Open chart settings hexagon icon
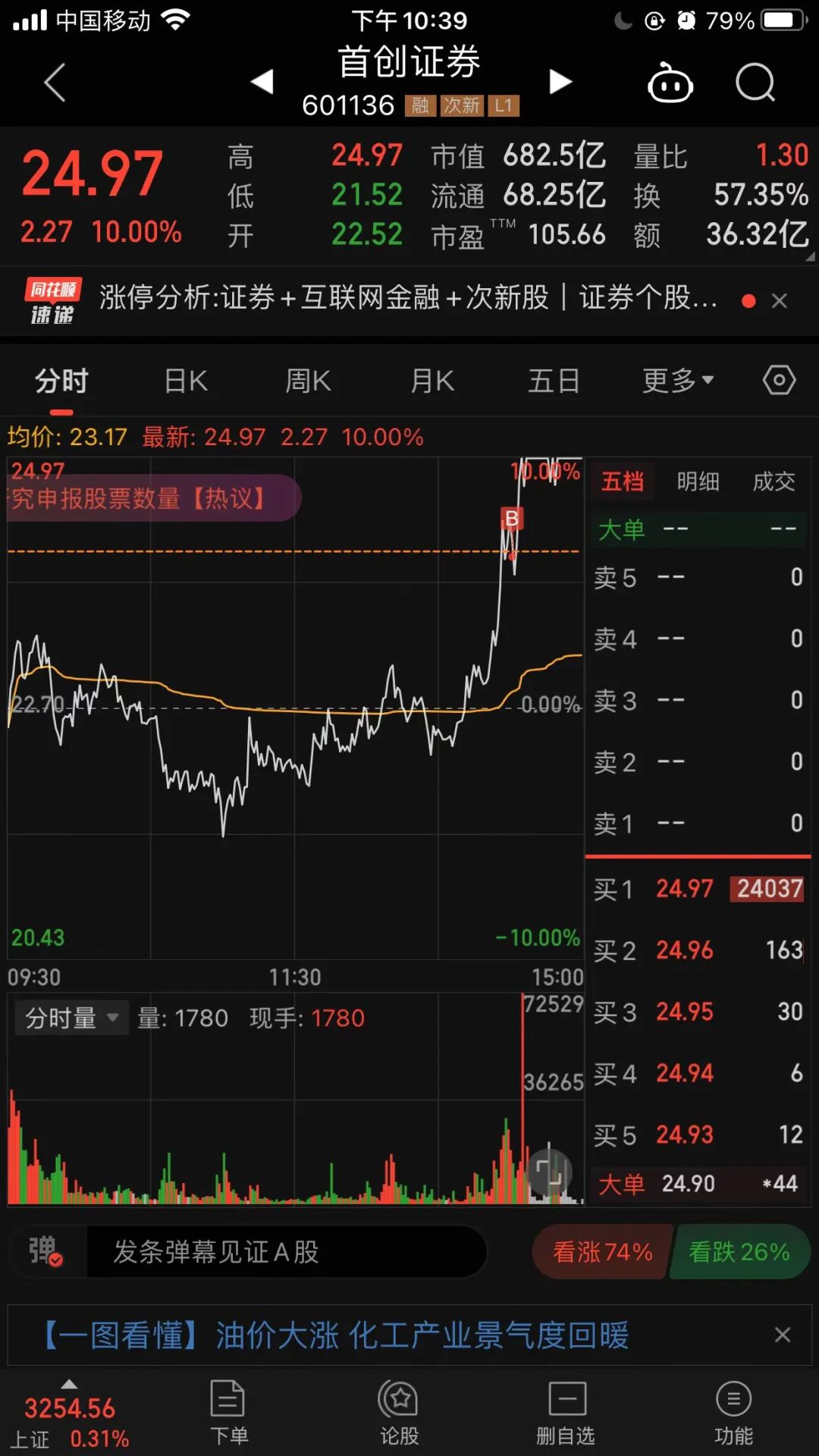The width and height of the screenshot is (819, 1456). 779,380
